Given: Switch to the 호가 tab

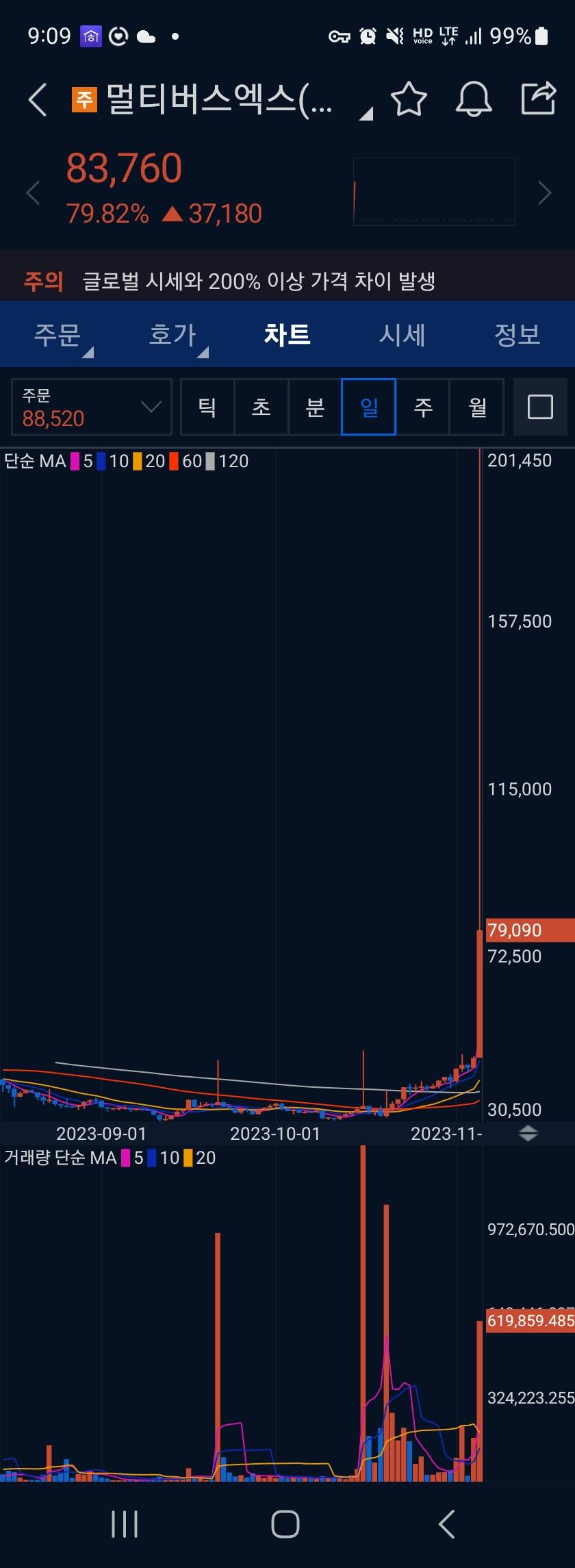Looking at the screenshot, I should [x=173, y=335].
